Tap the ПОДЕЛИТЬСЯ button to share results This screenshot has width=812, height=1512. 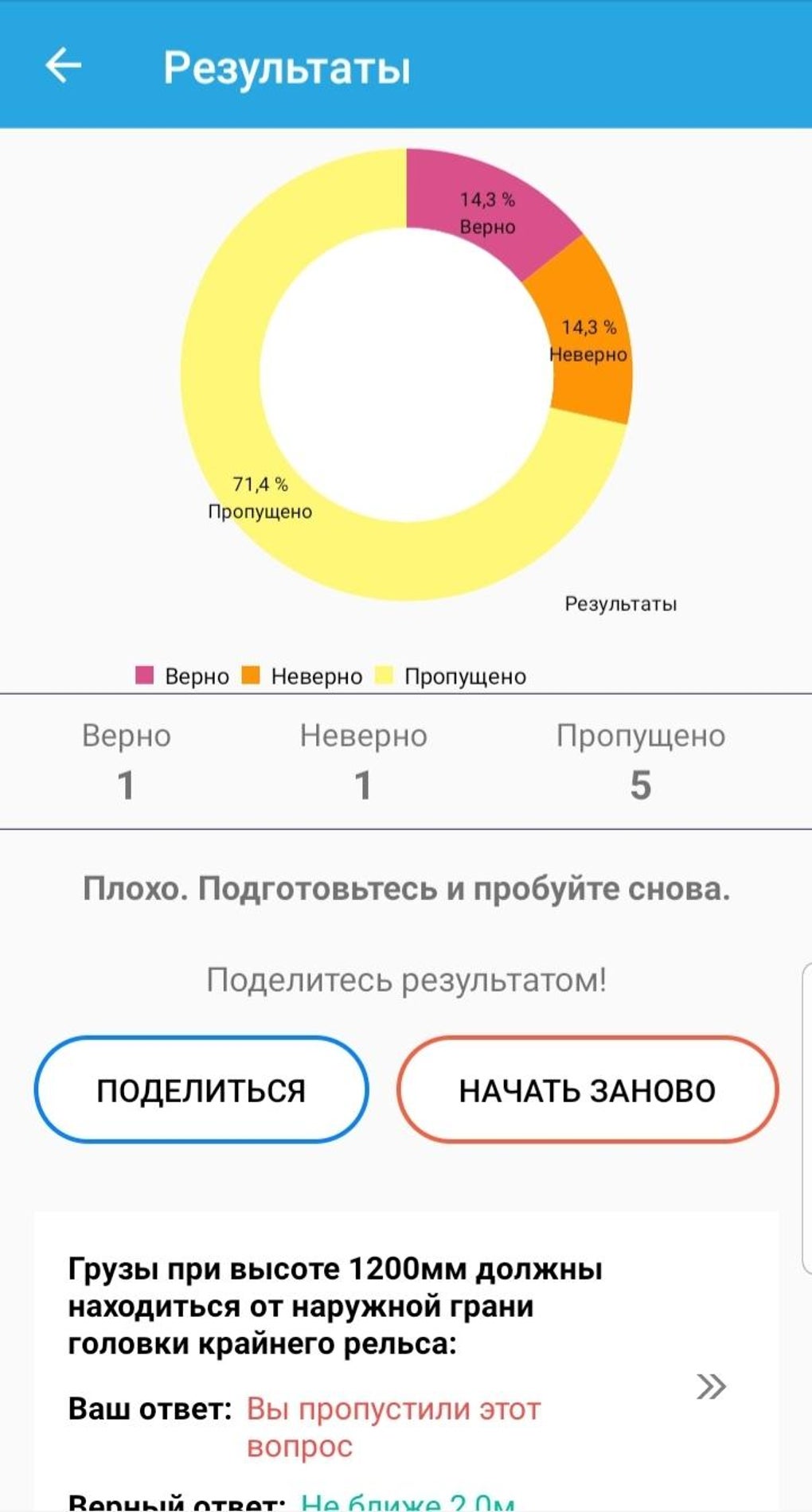(201, 1089)
